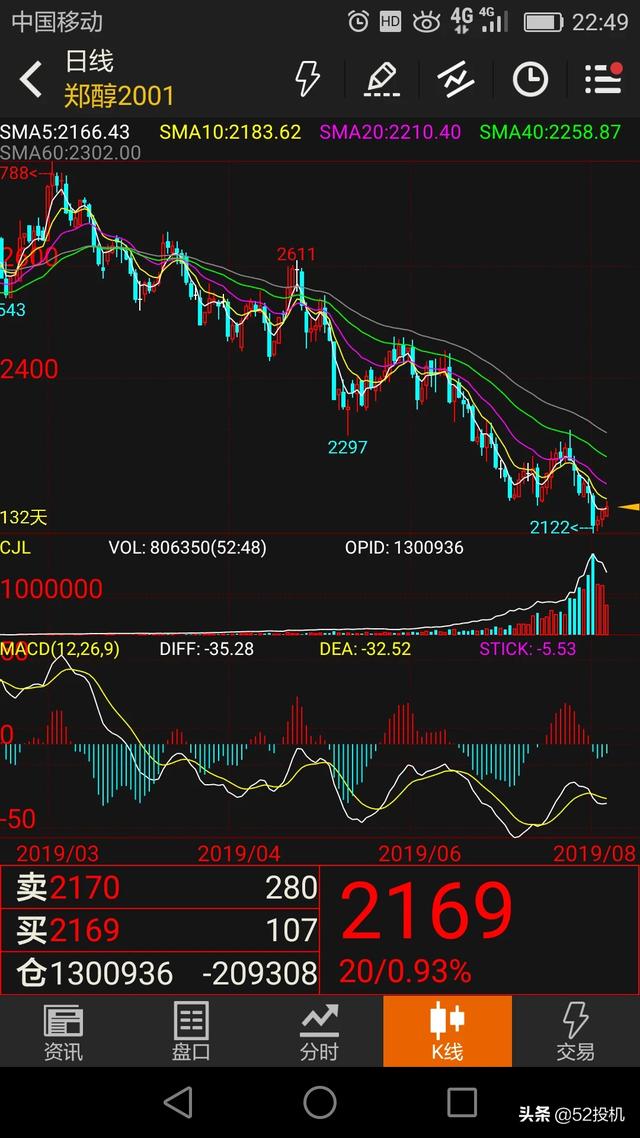Viewport: 640px width, 1138px height.
Task: Tap the lightning quick-trade icon
Action: point(307,78)
